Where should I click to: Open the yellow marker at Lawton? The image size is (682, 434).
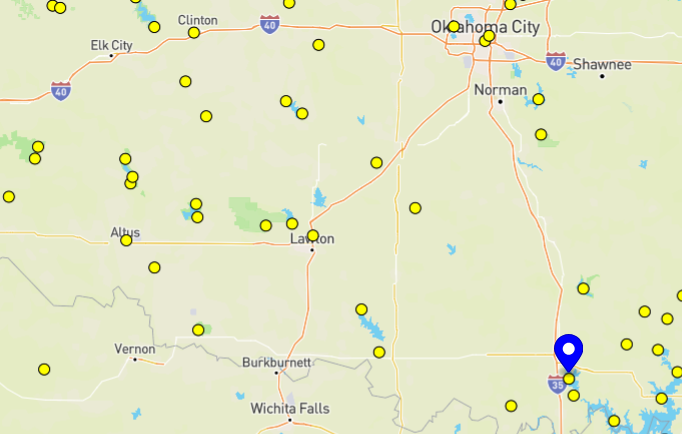313,236
